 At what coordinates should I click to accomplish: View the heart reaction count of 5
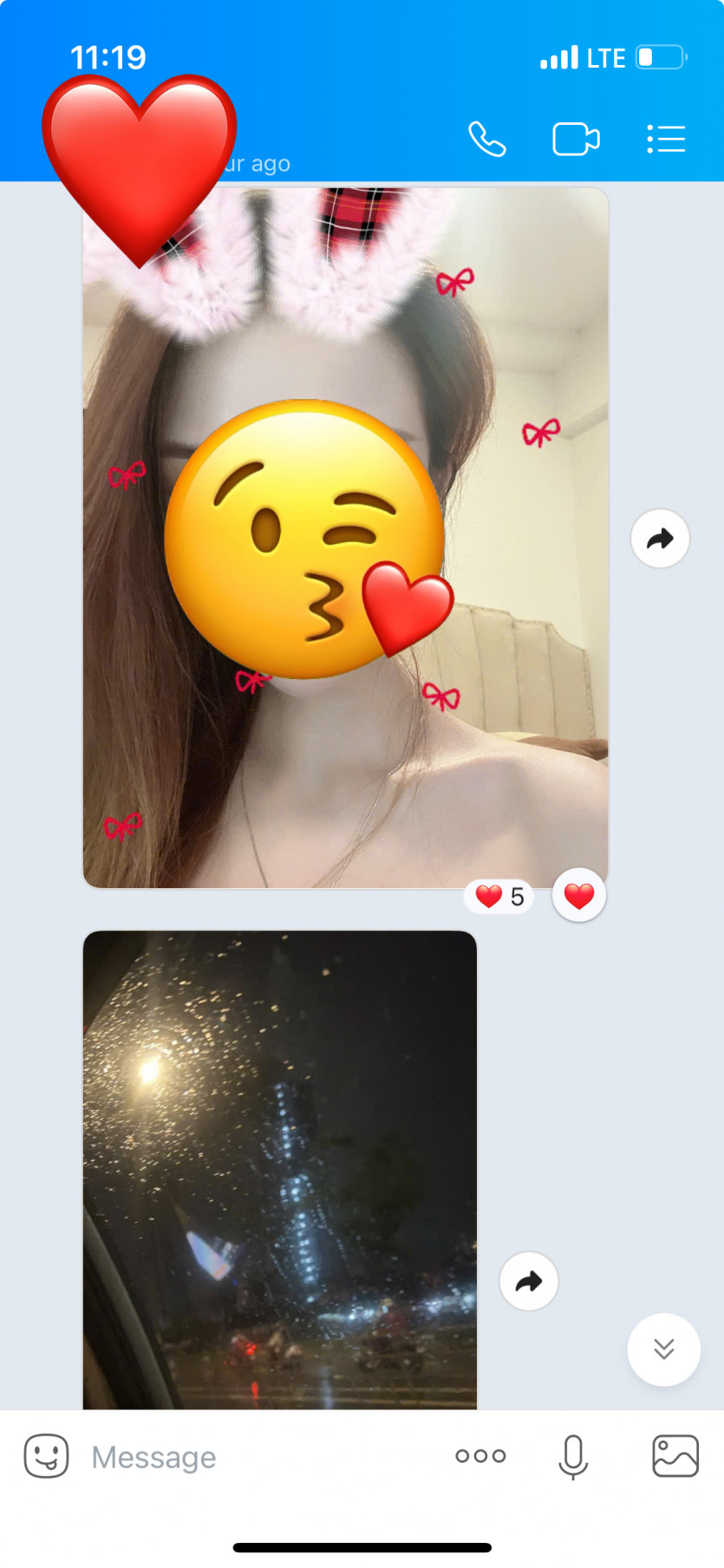click(x=499, y=895)
